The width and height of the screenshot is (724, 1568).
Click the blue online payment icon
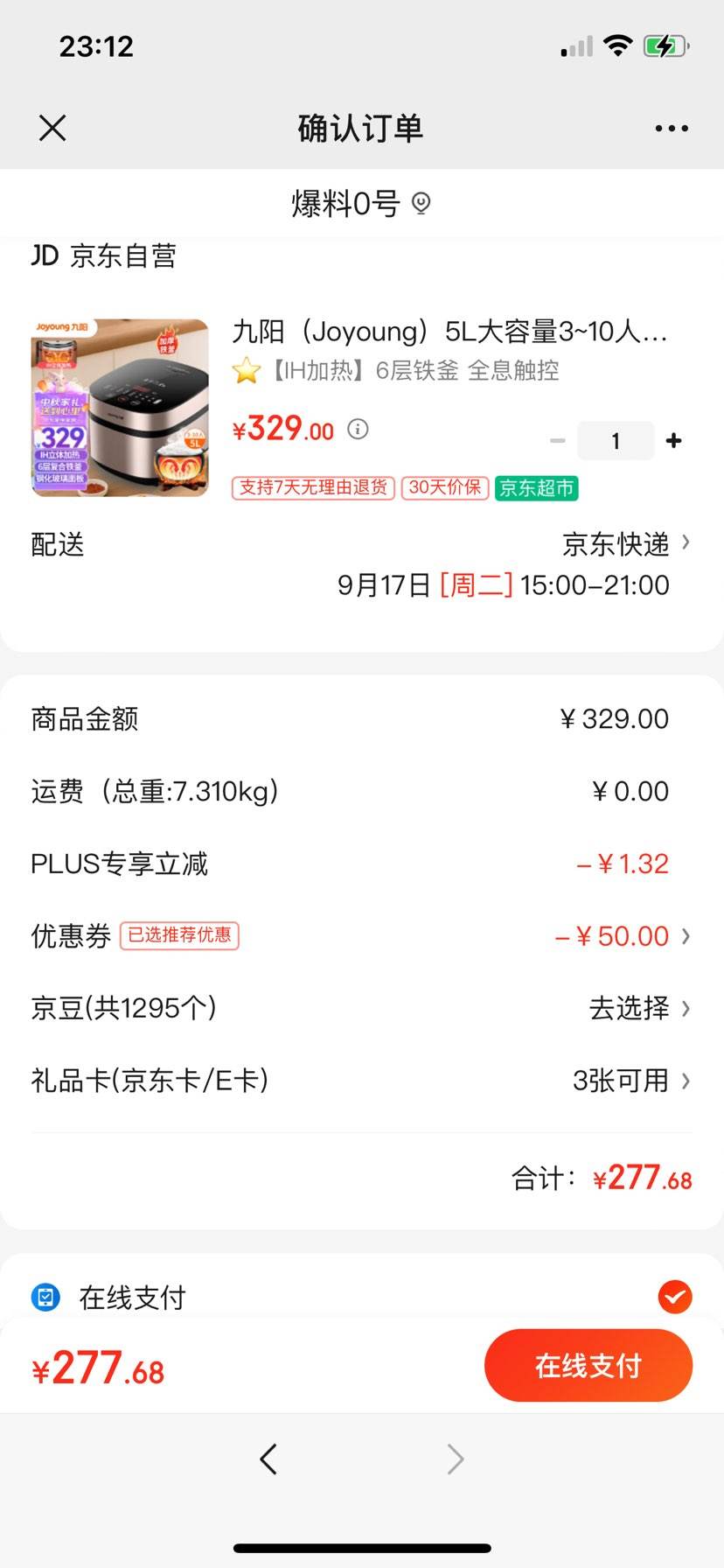45,1298
